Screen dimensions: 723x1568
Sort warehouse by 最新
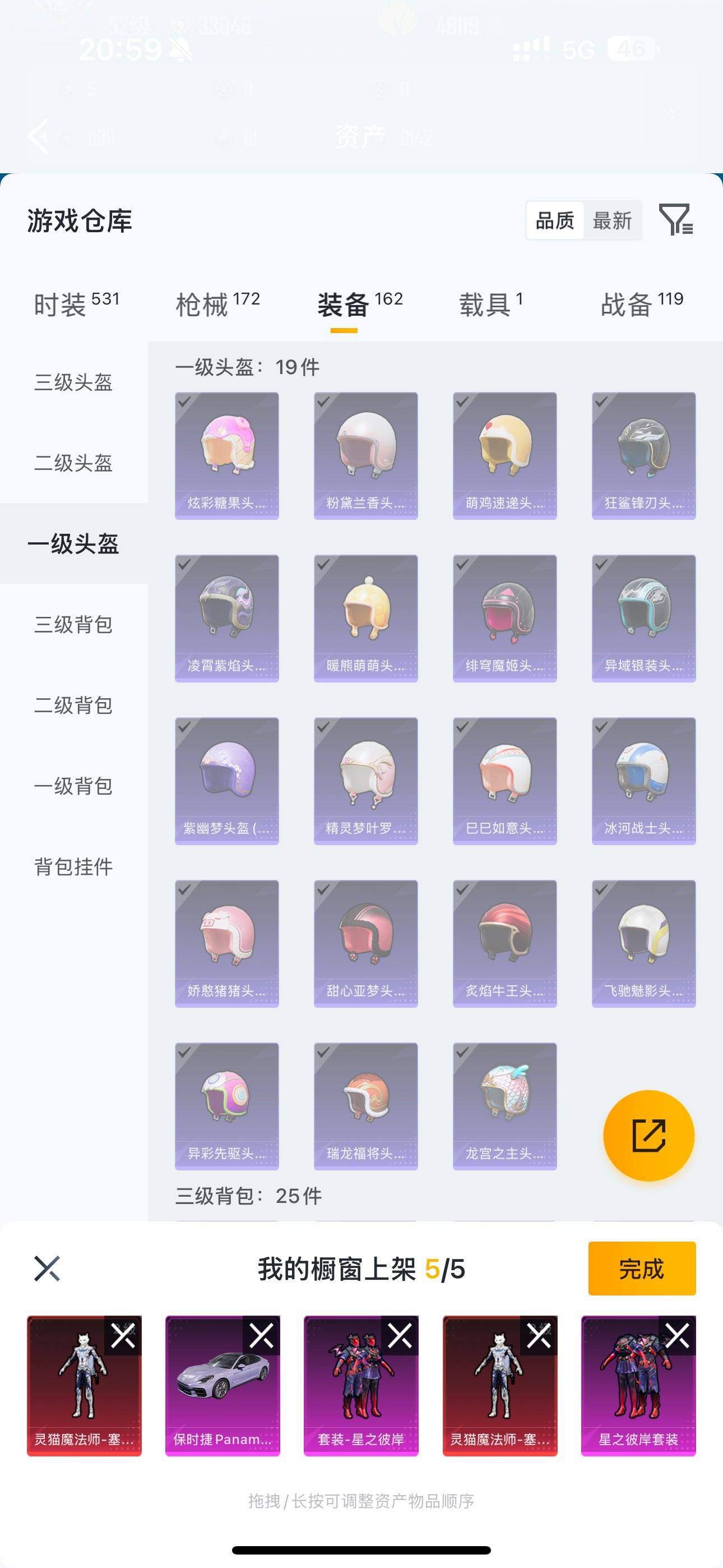point(611,220)
